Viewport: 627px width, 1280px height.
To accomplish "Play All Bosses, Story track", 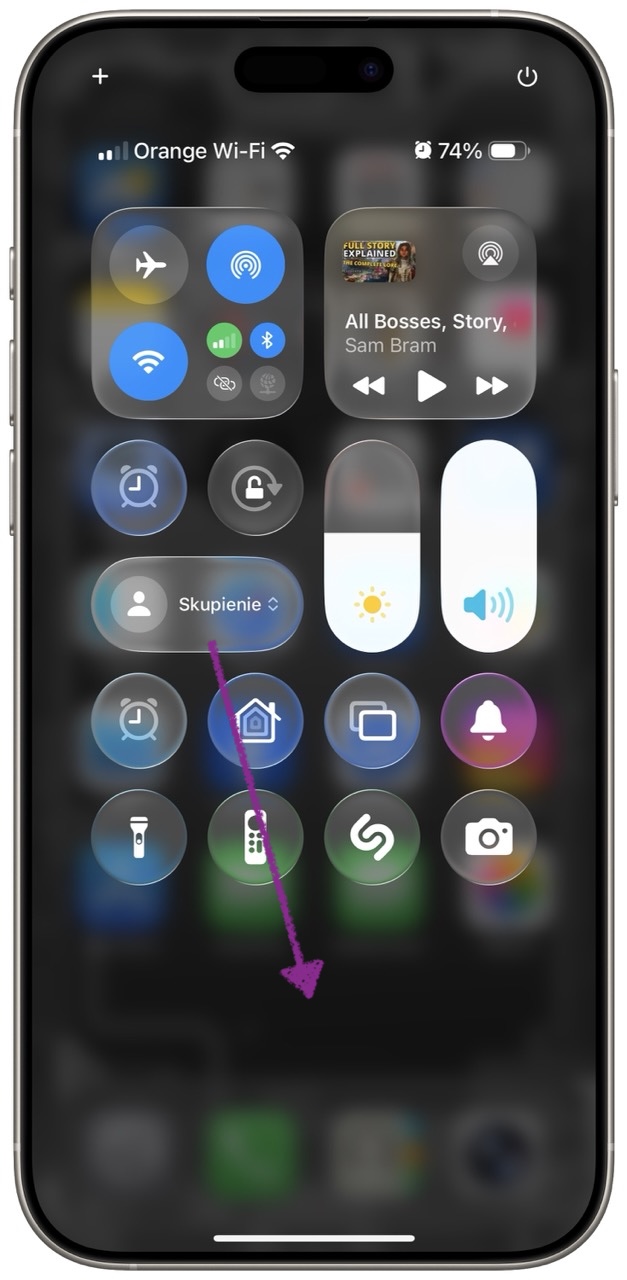I will coord(431,386).
